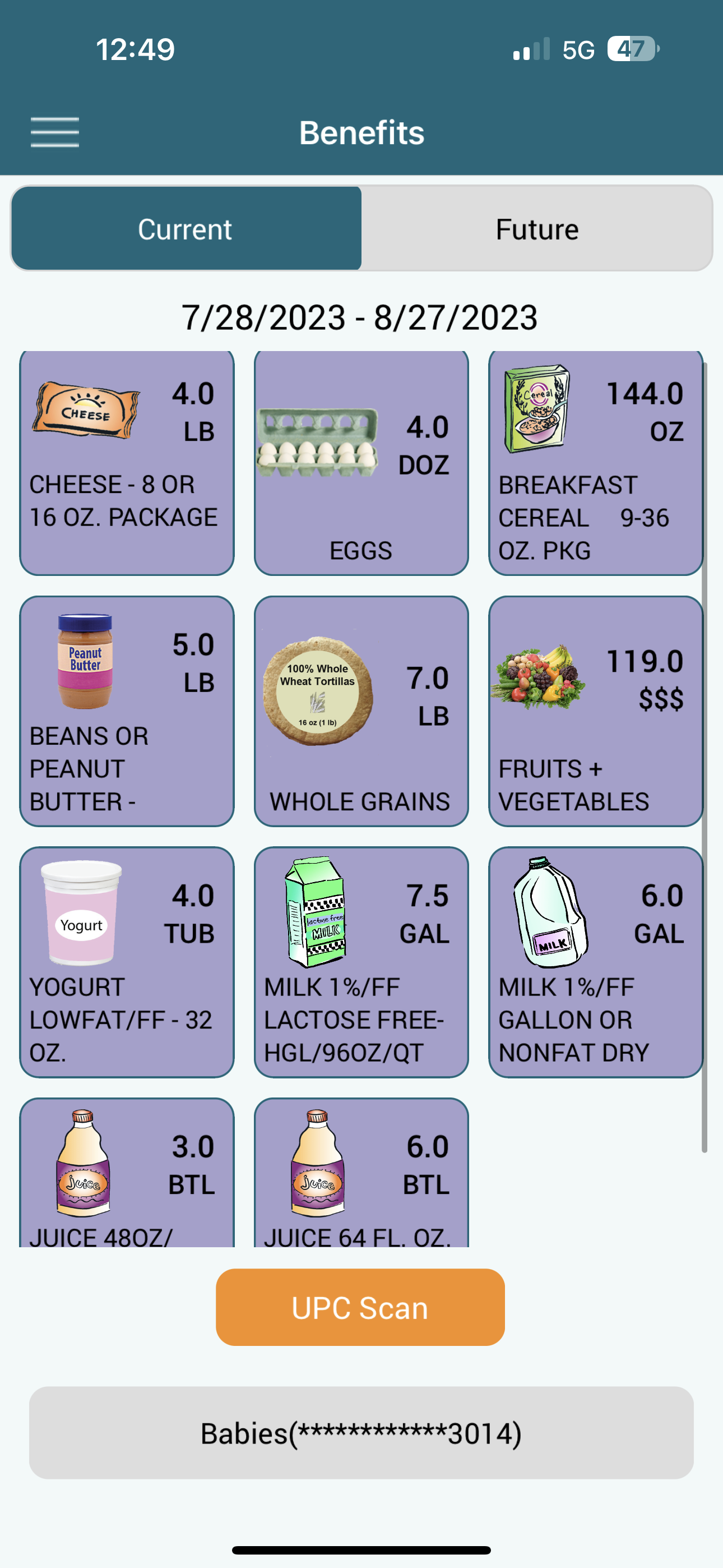Open the Cheese 4.0 LB benefit card
This screenshot has height=1568, width=723.
coord(127,463)
